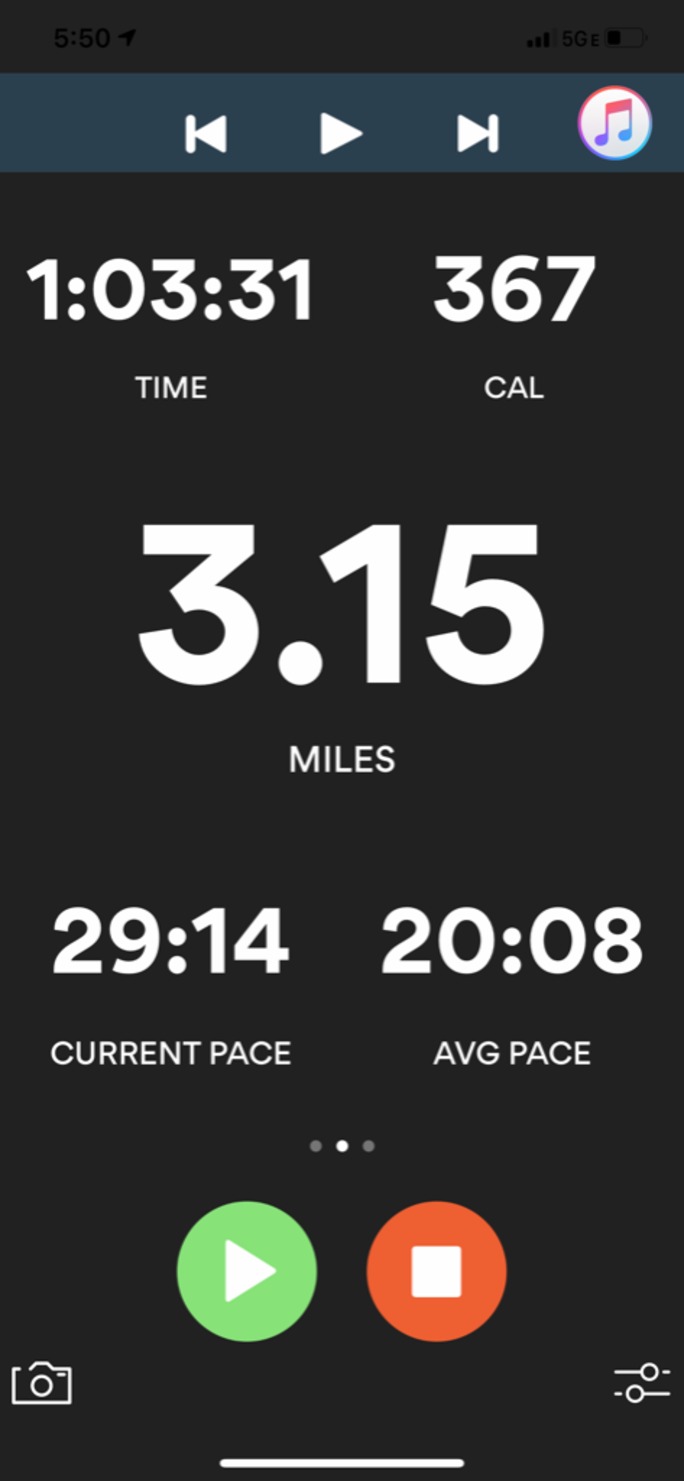Image resolution: width=684 pixels, height=1481 pixels.
Task: Skip to the next music track
Action: coord(477,134)
